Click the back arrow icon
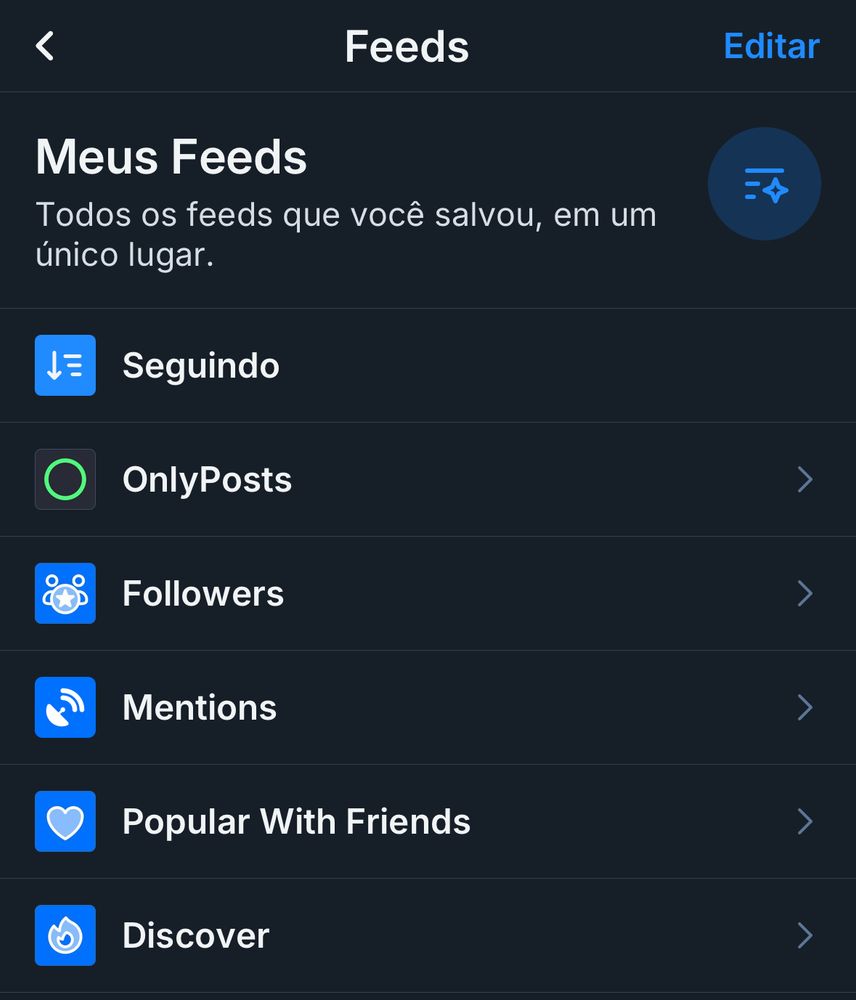The width and height of the screenshot is (856, 1000). click(44, 45)
